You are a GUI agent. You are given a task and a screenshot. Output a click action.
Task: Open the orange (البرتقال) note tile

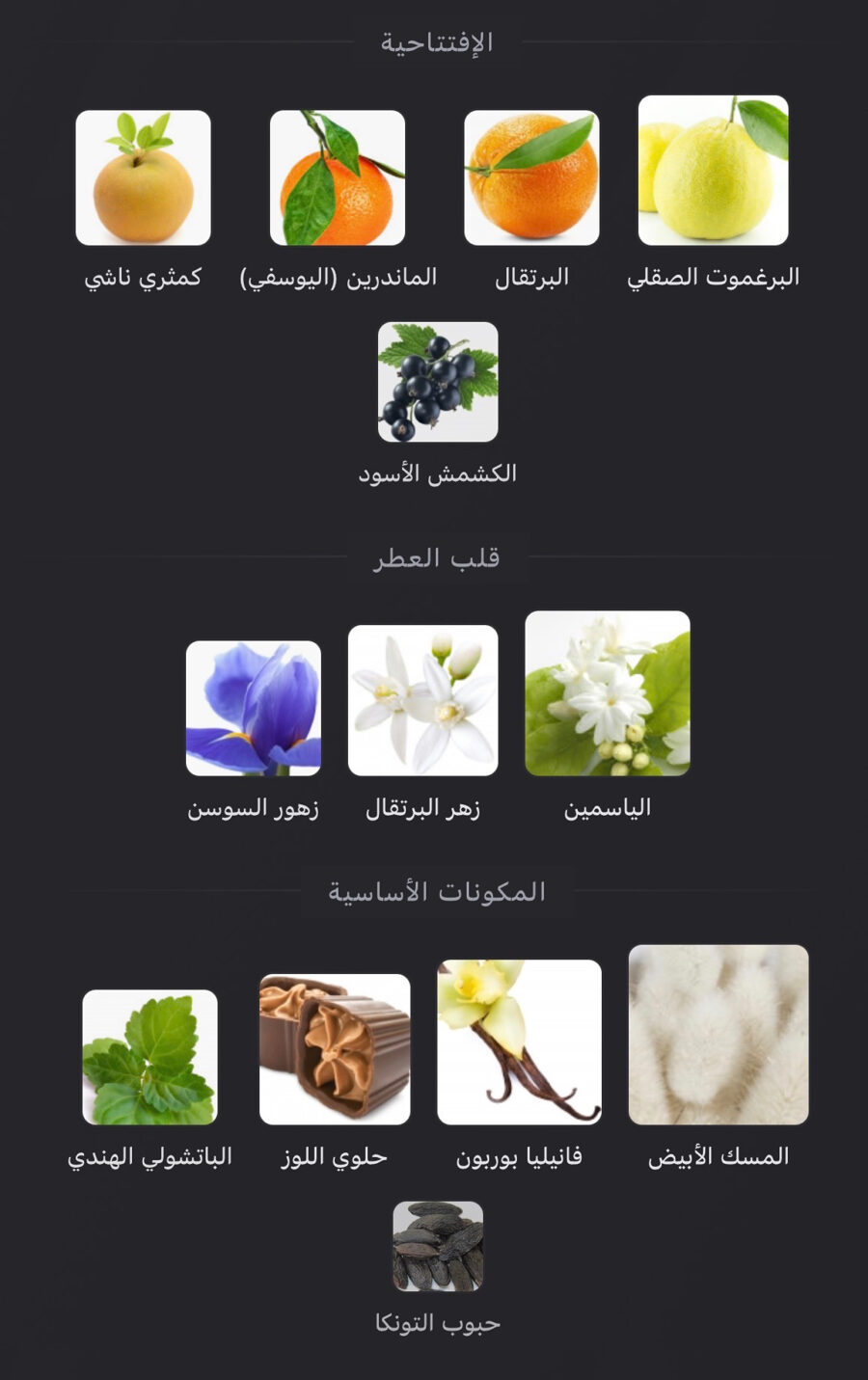click(531, 178)
